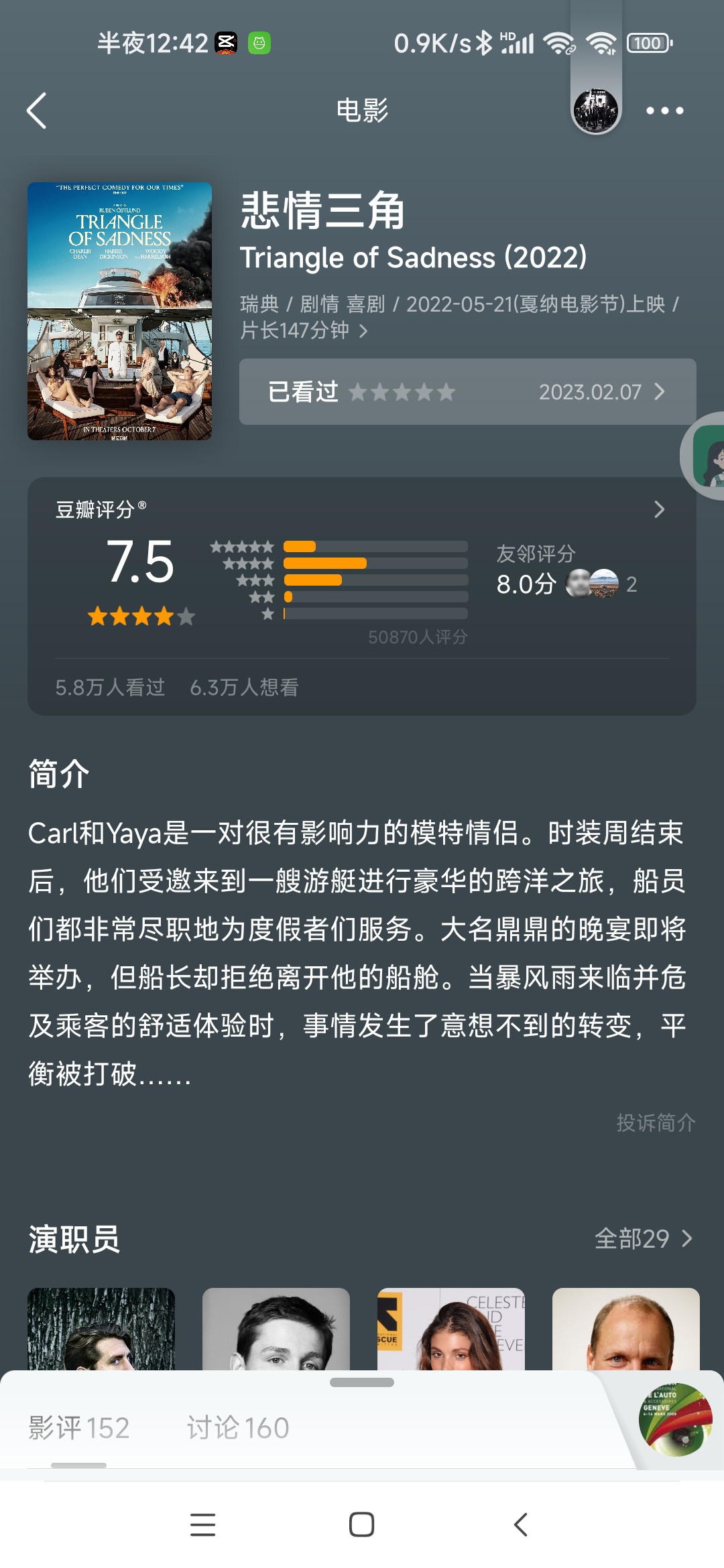Open the three-dot overflow menu
724x1568 pixels.
click(664, 111)
